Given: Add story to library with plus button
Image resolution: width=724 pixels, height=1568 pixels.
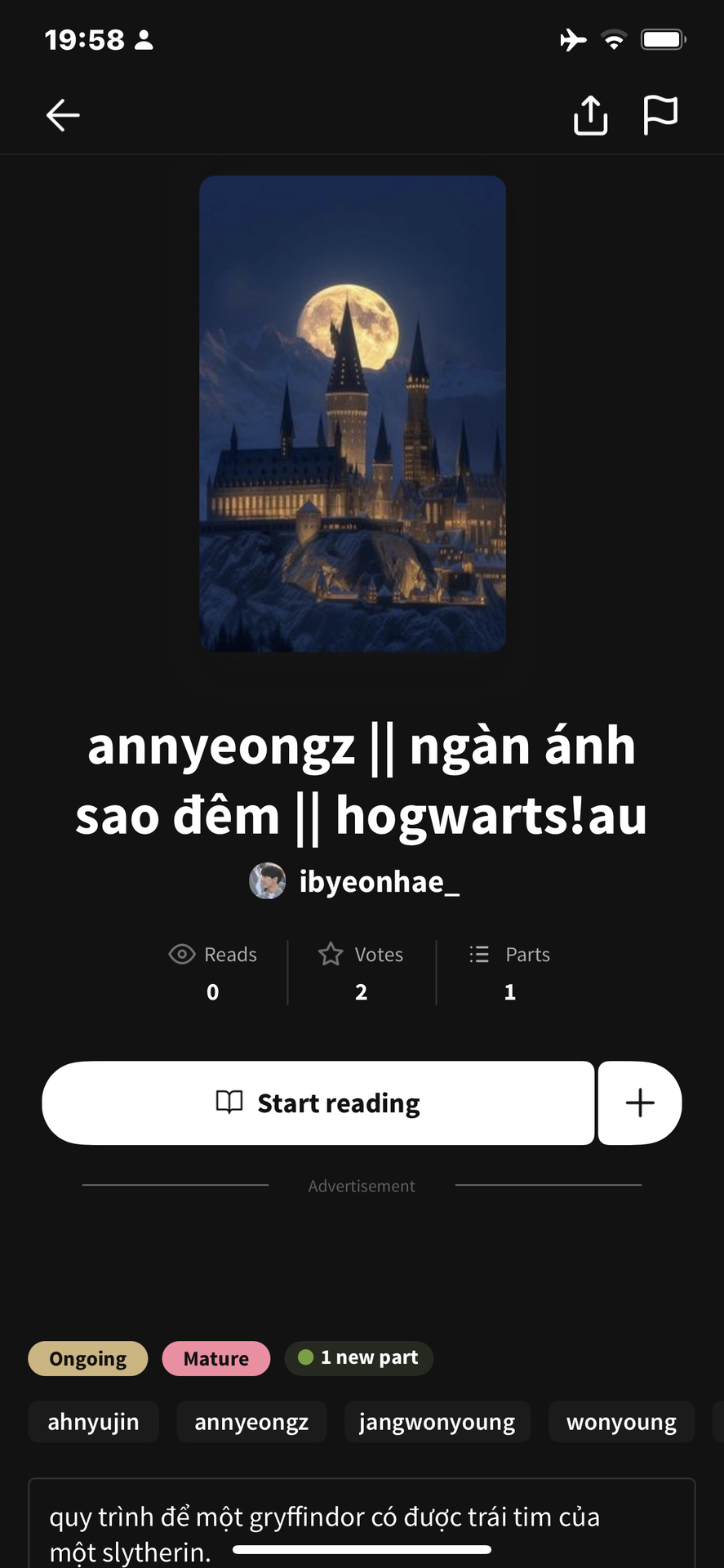Looking at the screenshot, I should click(640, 1102).
